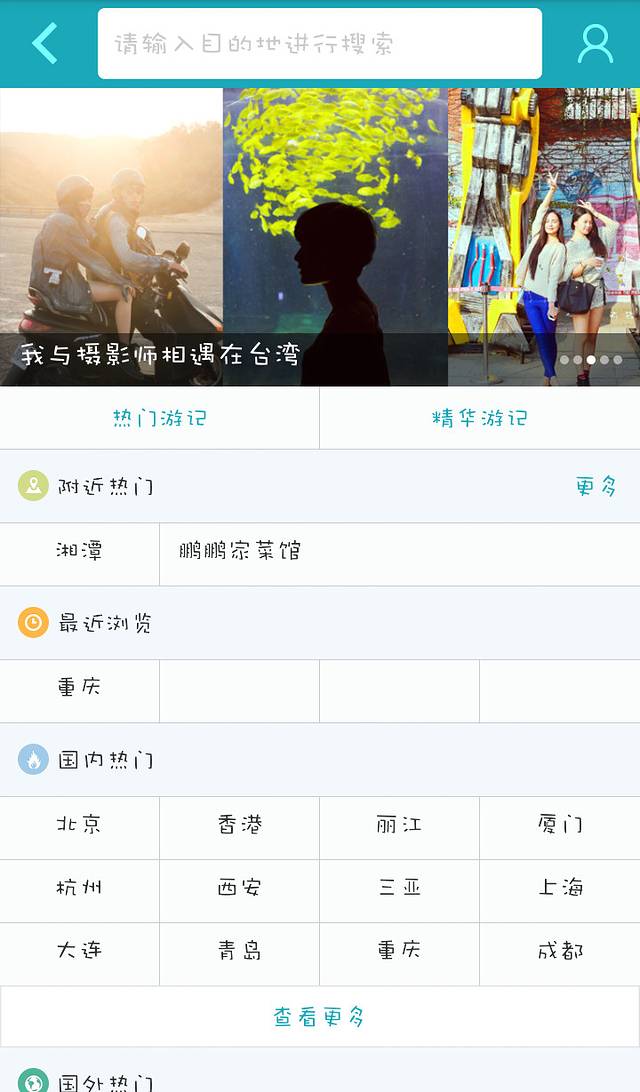Pick 三亚 from hot cities
Screen dimensions: 640x1092
pyautogui.click(x=400, y=888)
